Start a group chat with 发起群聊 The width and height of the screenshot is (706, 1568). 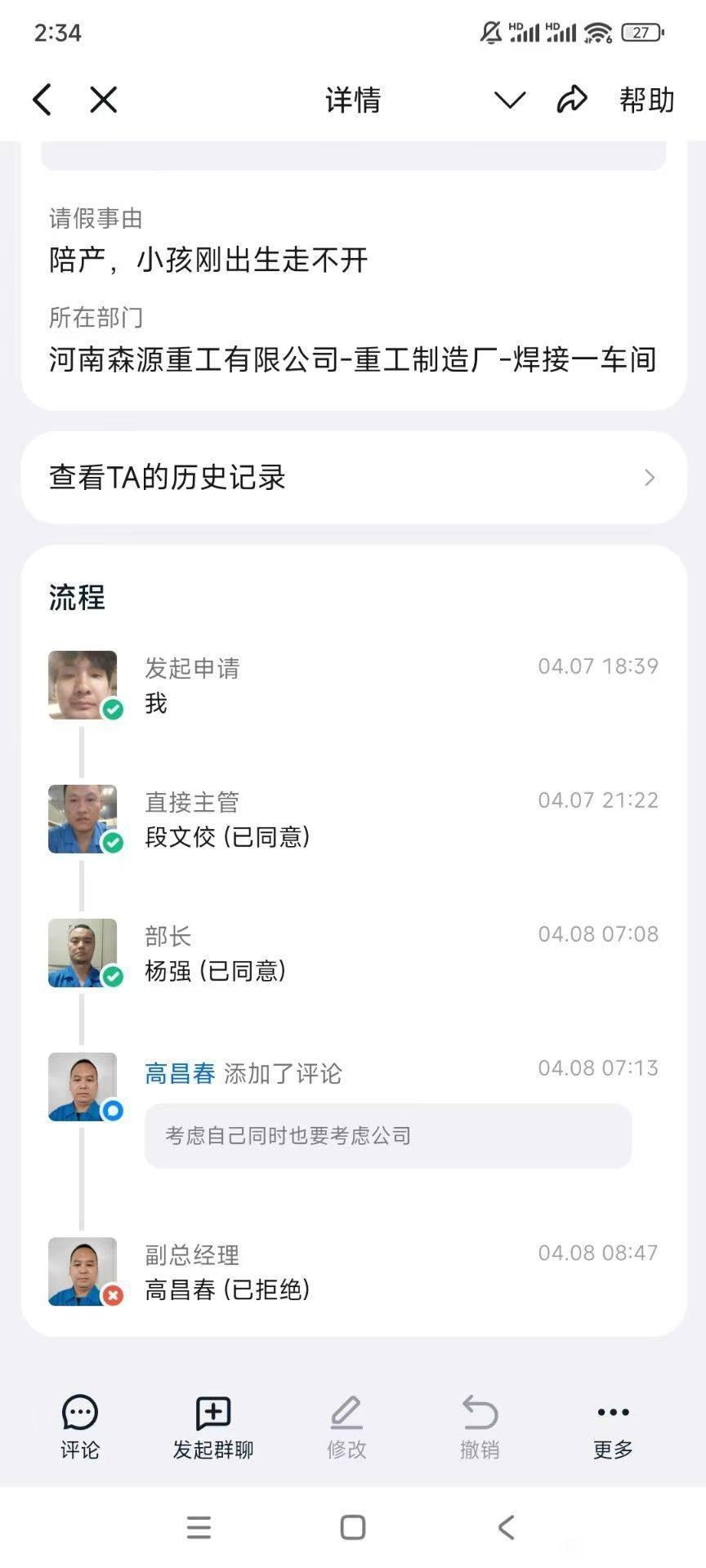[212, 1425]
